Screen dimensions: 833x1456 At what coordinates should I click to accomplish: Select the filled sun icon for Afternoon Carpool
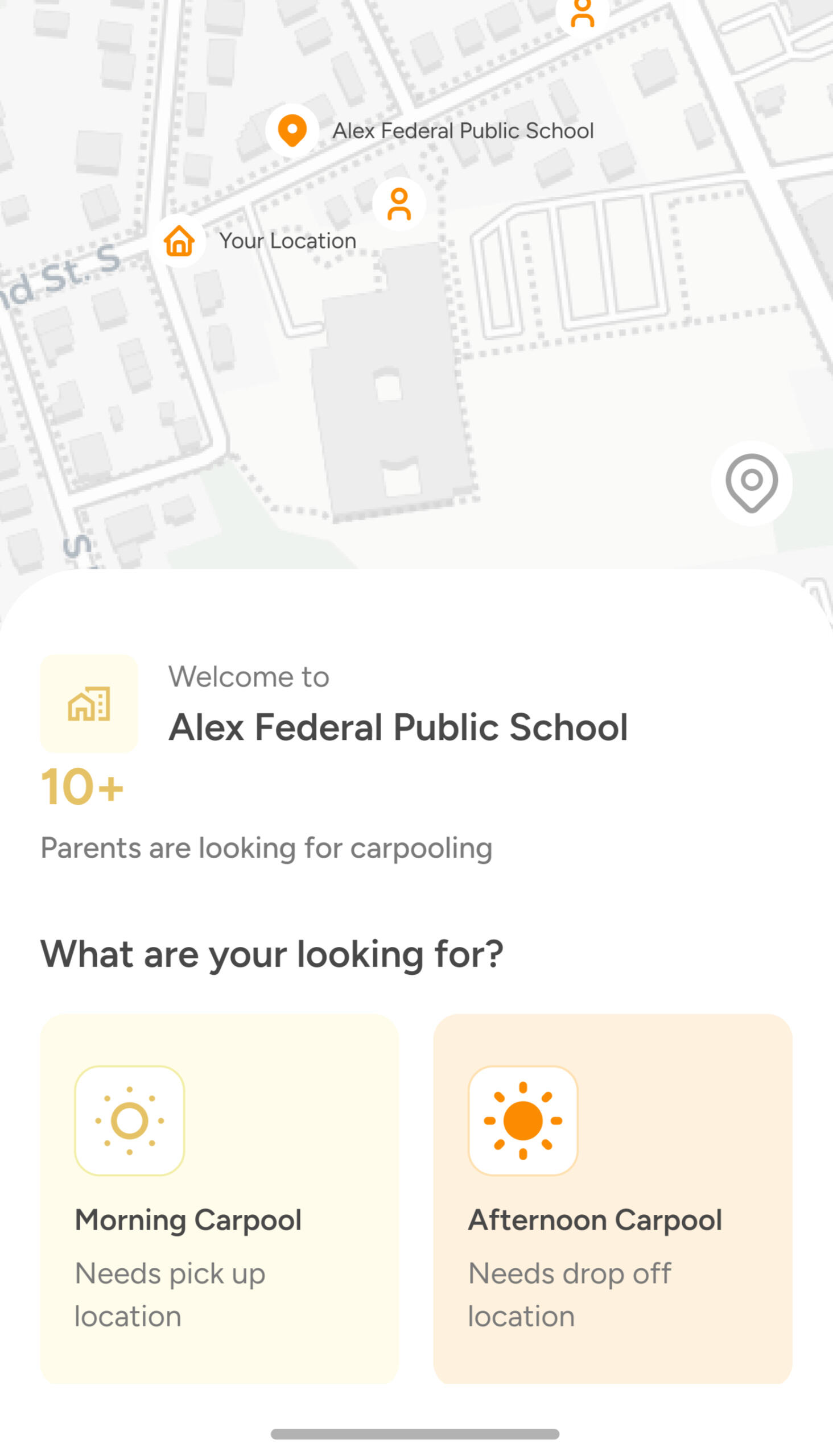click(523, 1120)
